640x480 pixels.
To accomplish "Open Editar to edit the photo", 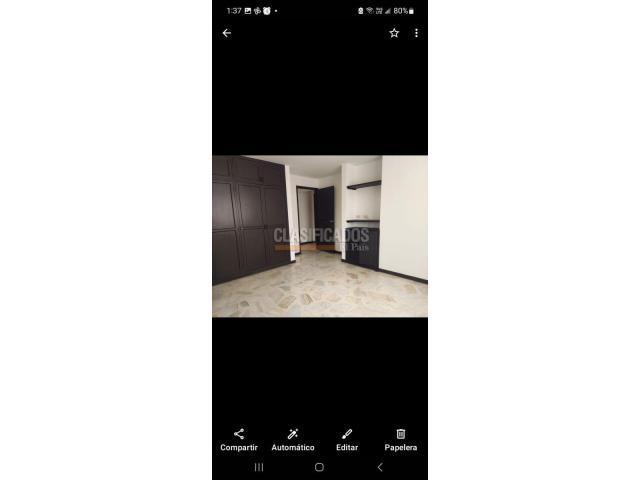I will tap(347, 439).
